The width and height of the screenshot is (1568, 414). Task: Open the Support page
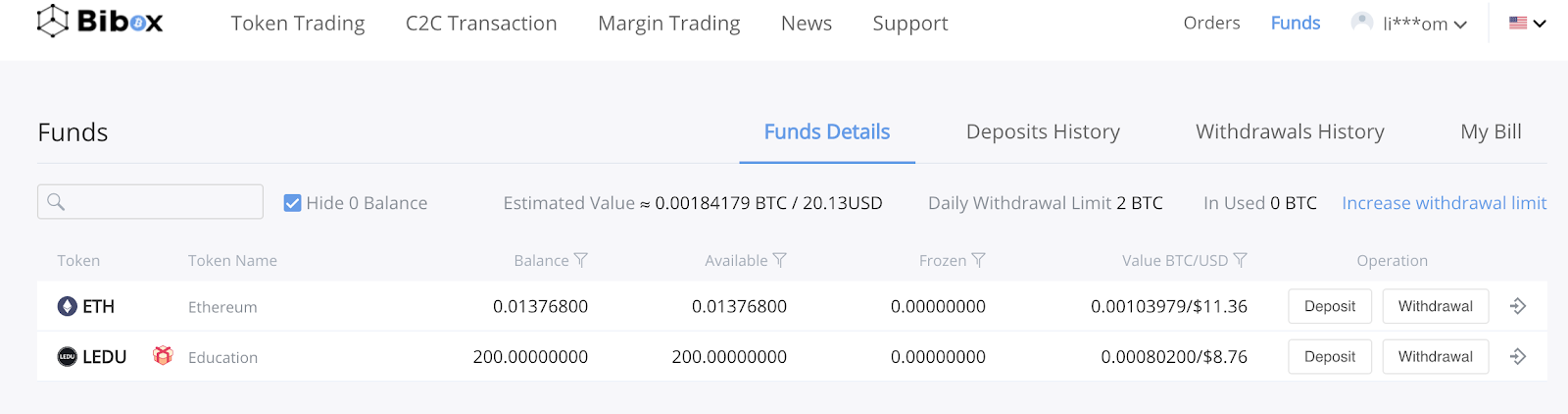pyautogui.click(x=909, y=24)
